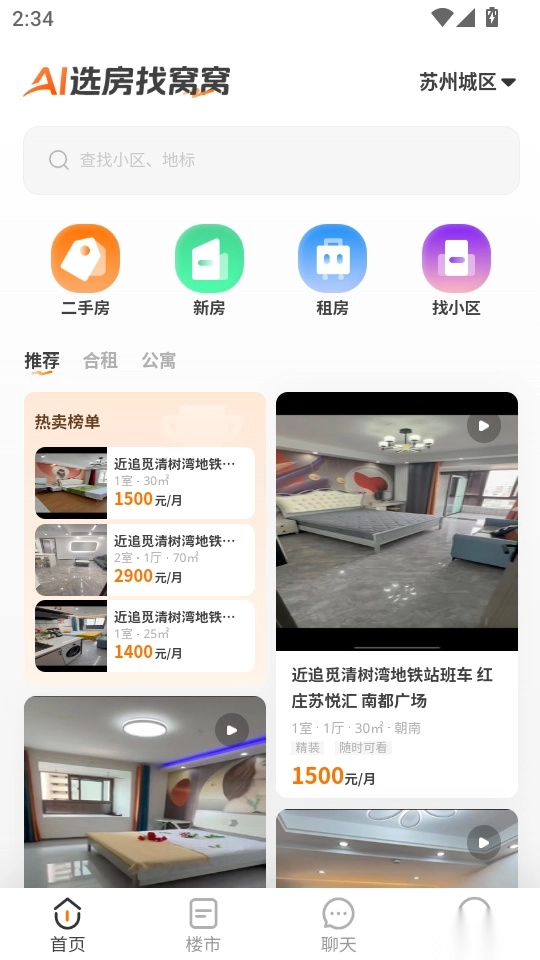Screen dimensions: 540x960
Task: Open the 1500元/月 listing in 热卖榜单
Action: (x=144, y=483)
